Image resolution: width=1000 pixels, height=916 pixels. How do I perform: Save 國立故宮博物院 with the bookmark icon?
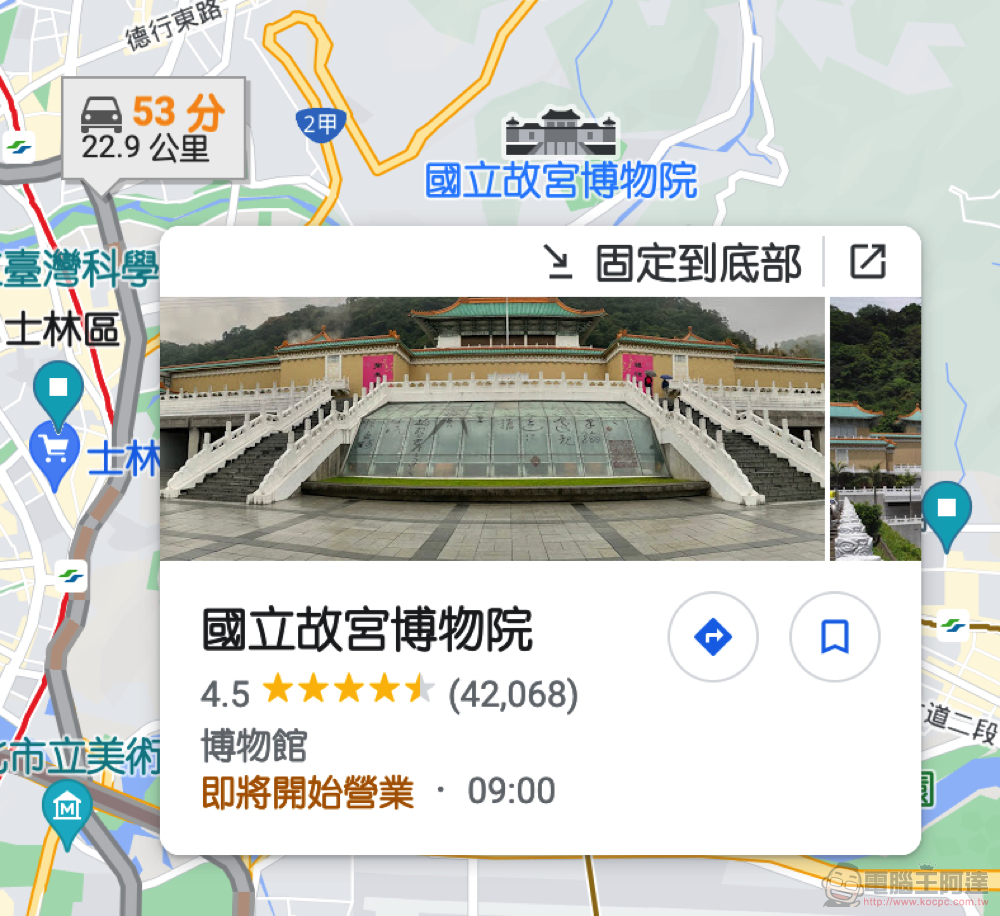point(834,636)
